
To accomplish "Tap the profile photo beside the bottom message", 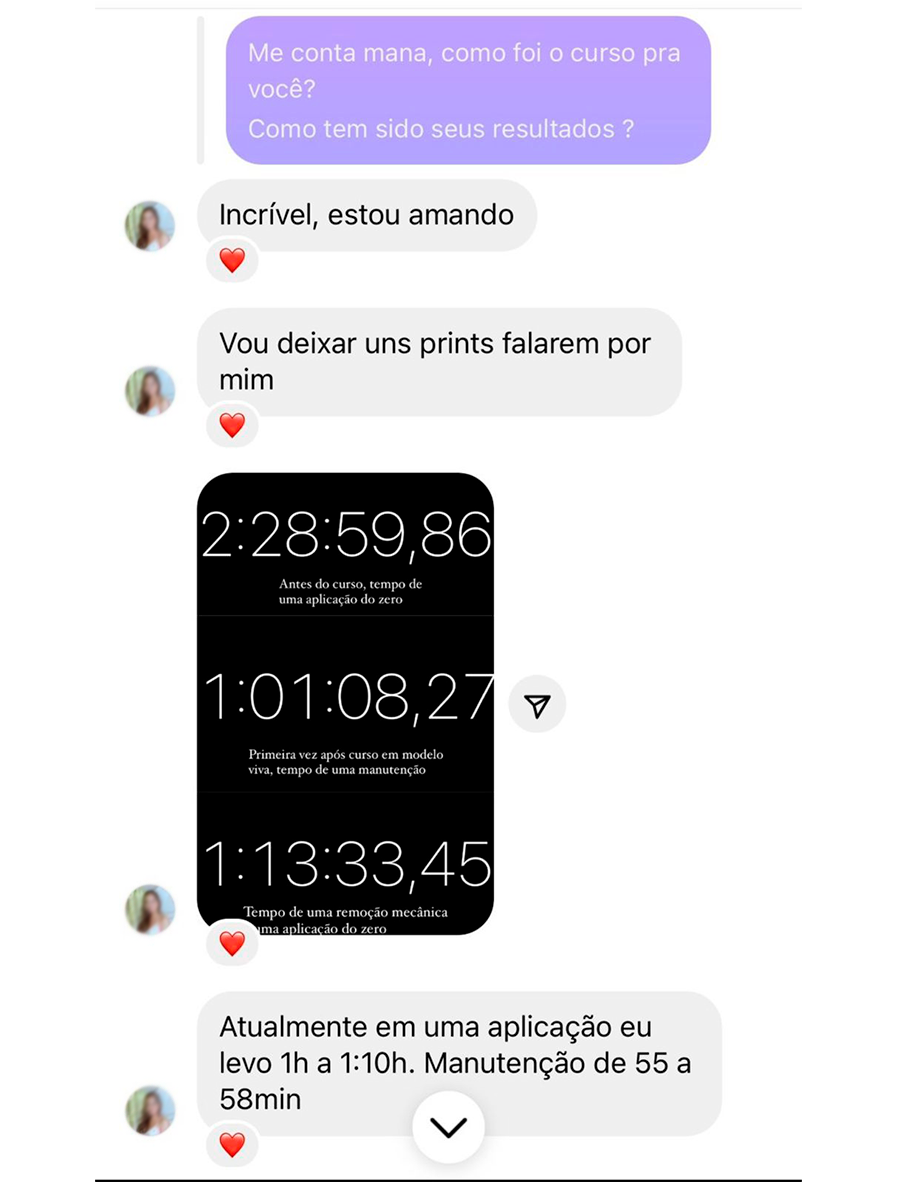I will (x=149, y=1110).
